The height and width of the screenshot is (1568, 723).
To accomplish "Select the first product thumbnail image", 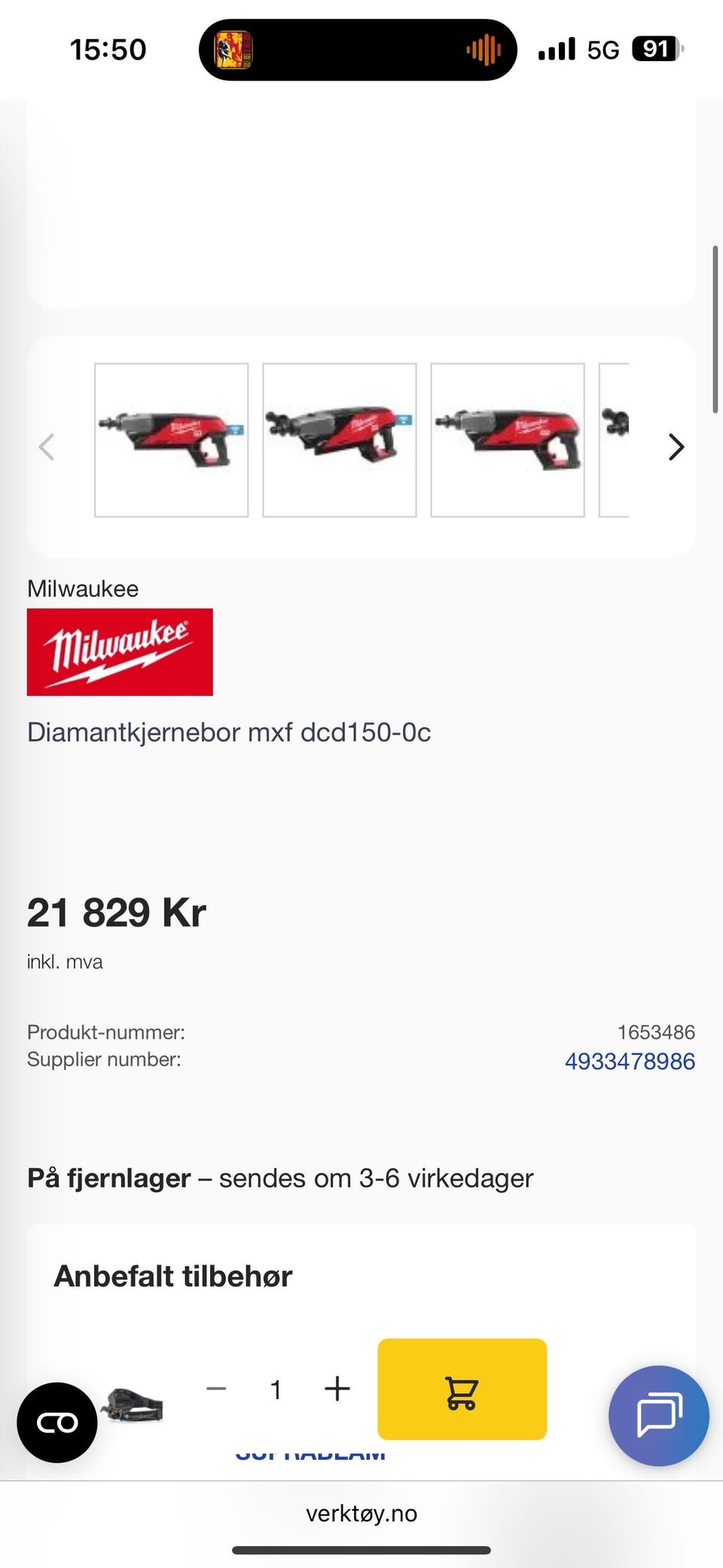I will coord(171,440).
